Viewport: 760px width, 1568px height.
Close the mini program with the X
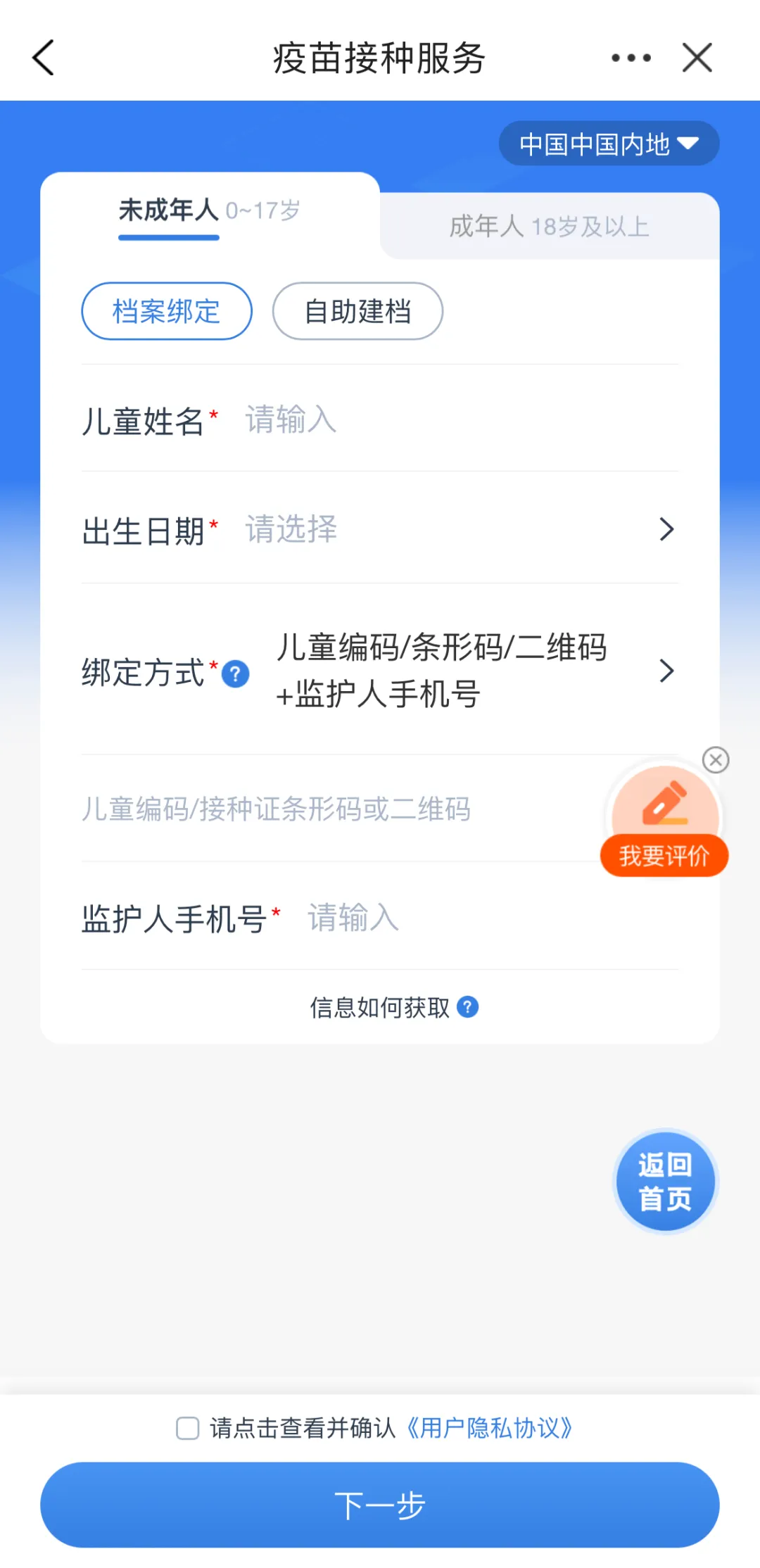coord(697,58)
